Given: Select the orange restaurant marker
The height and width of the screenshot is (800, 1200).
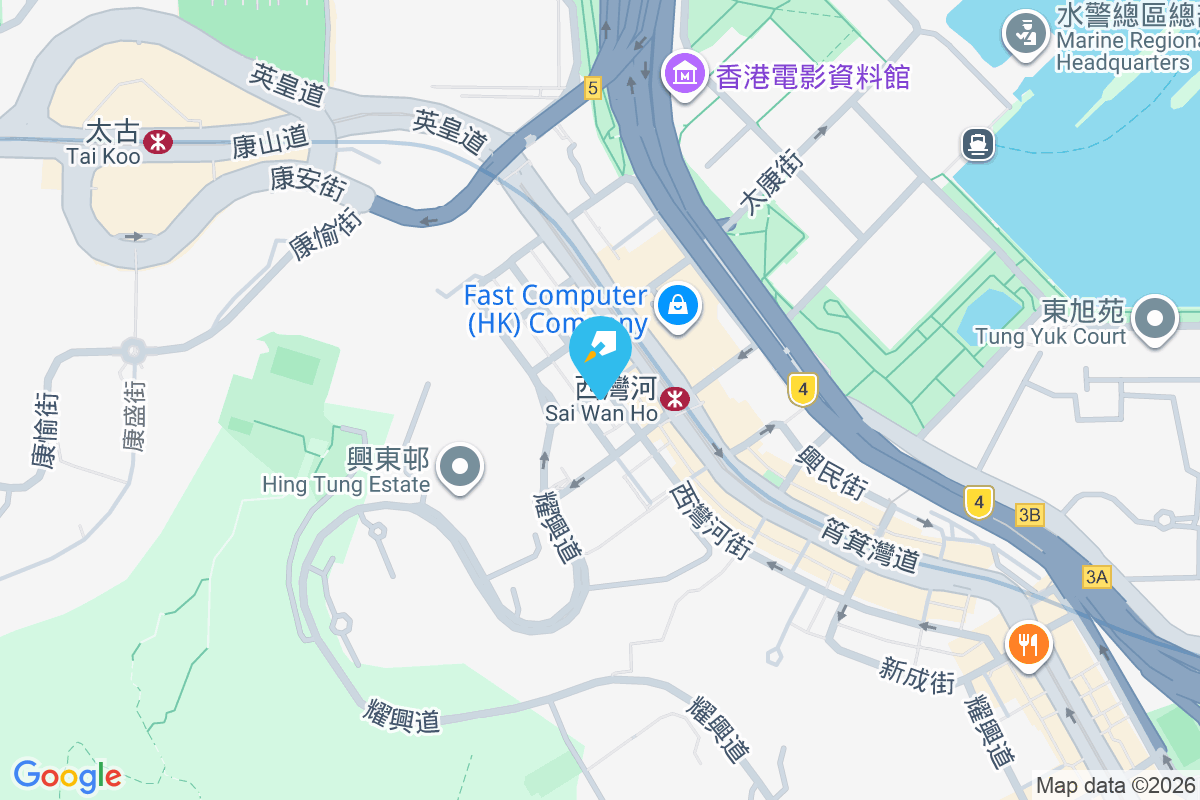Looking at the screenshot, I should (x=1028, y=641).
